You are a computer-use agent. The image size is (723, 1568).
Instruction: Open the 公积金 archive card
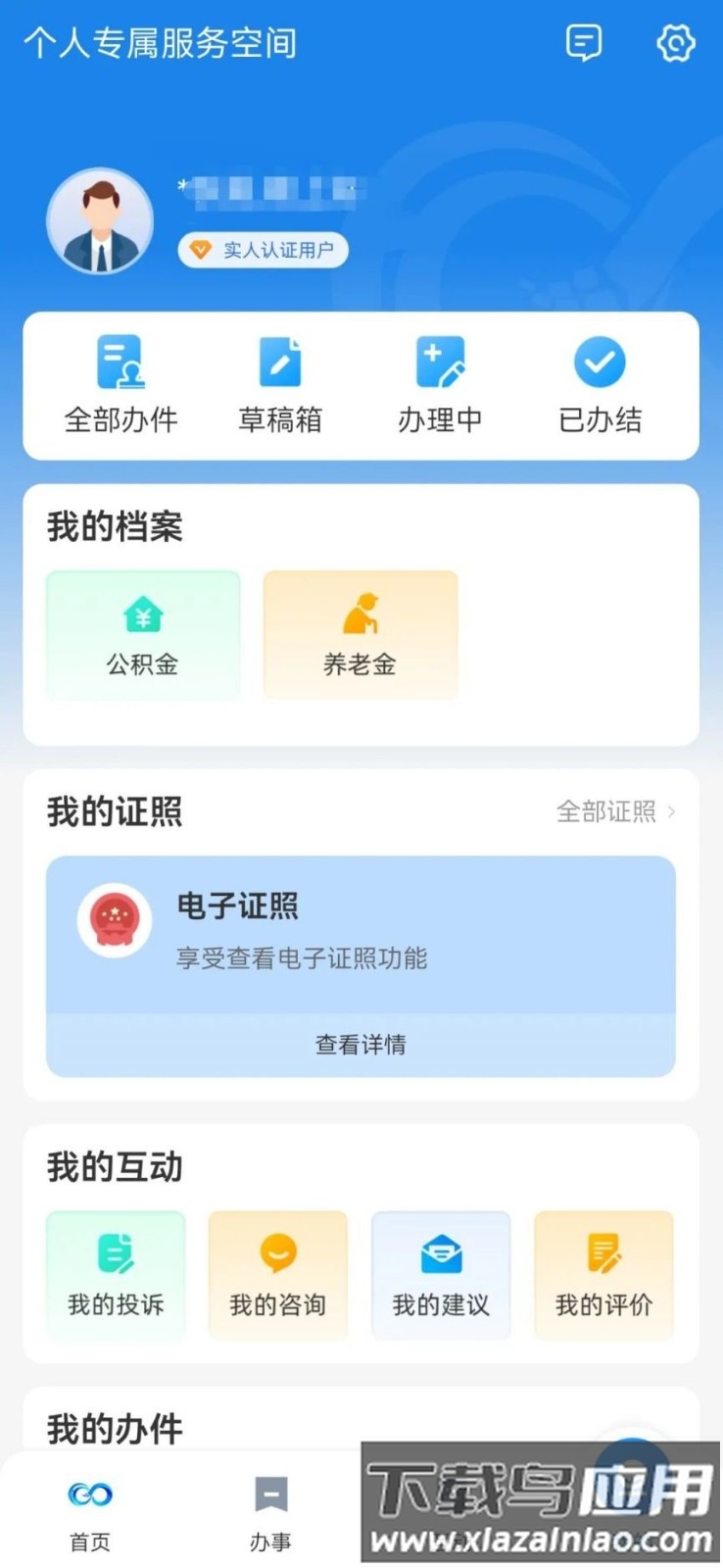142,634
